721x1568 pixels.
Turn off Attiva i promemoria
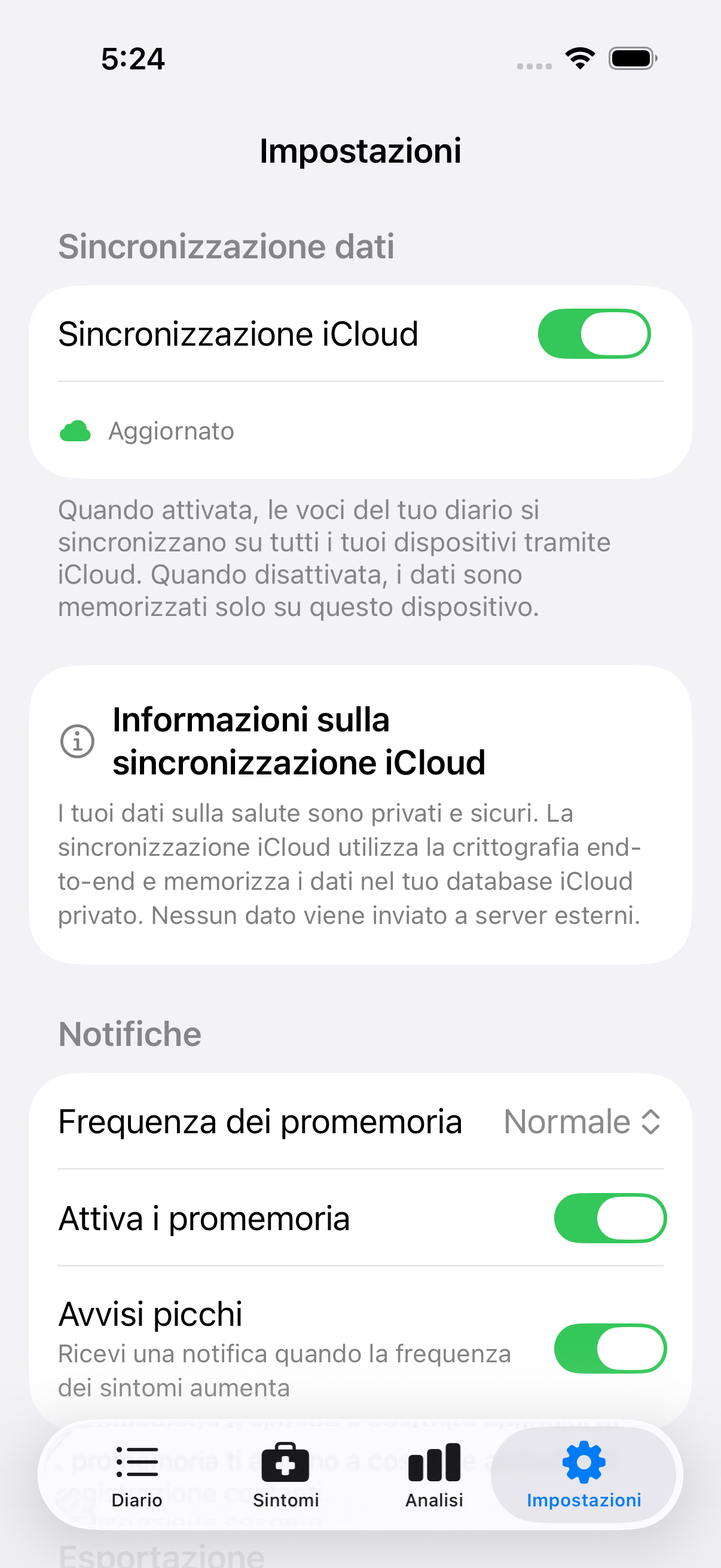[x=610, y=1218]
